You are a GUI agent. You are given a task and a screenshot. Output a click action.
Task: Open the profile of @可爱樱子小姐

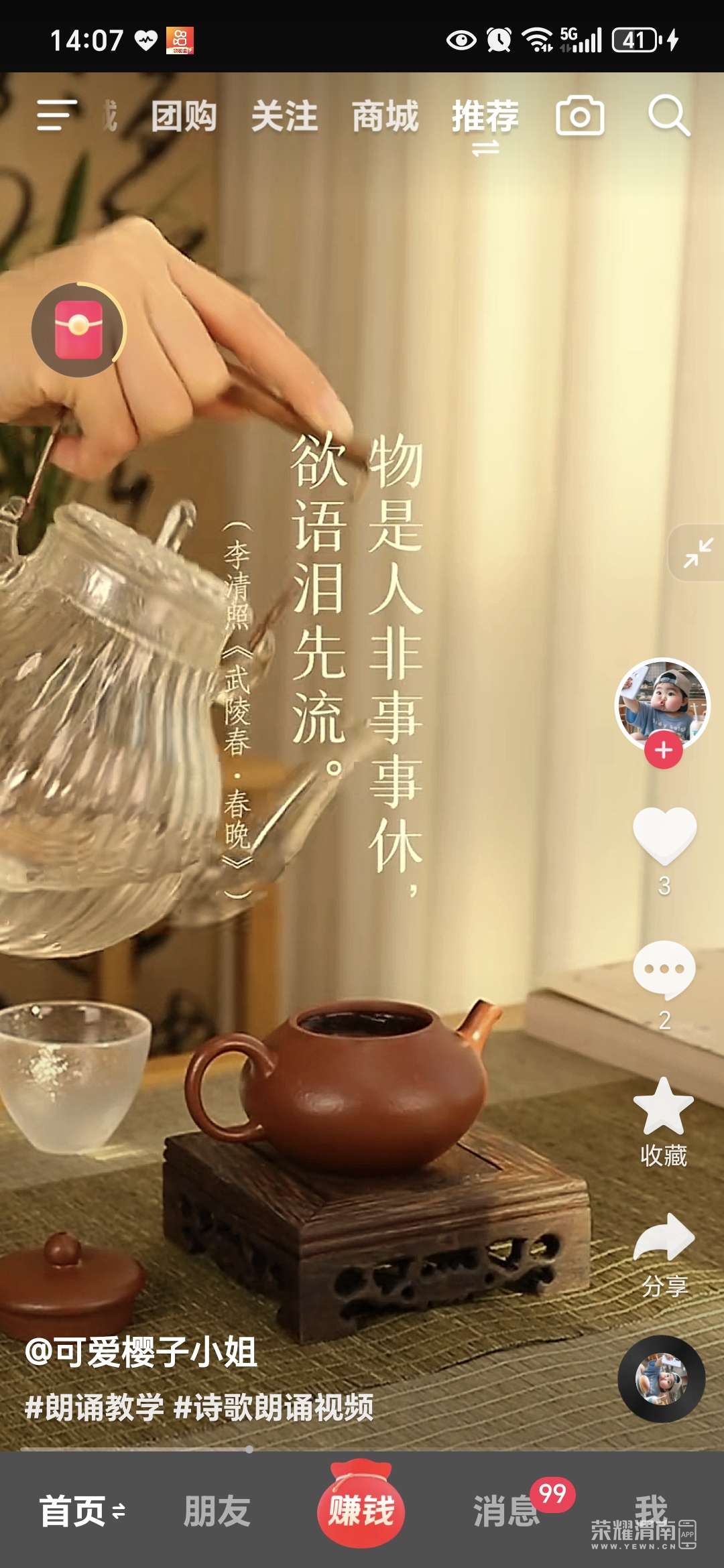coord(141,1352)
